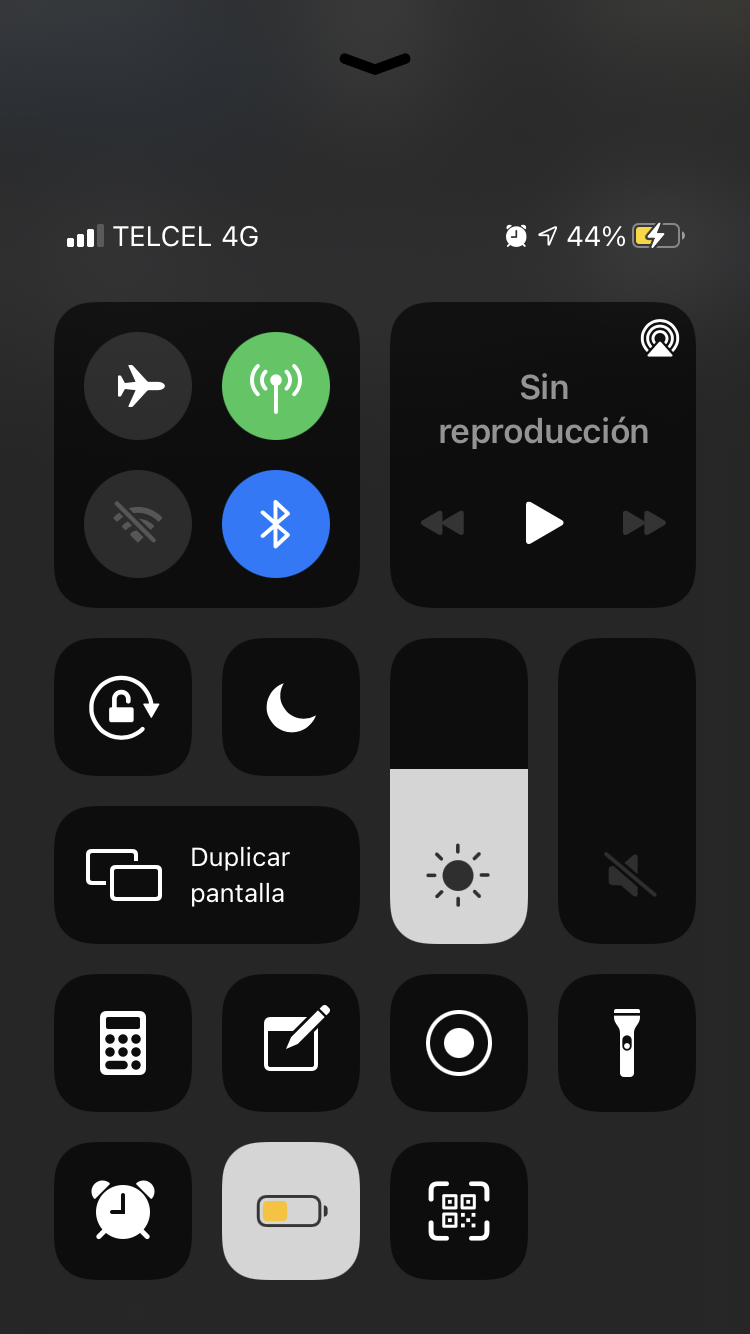
Task: Create a new note
Action: (x=291, y=1043)
